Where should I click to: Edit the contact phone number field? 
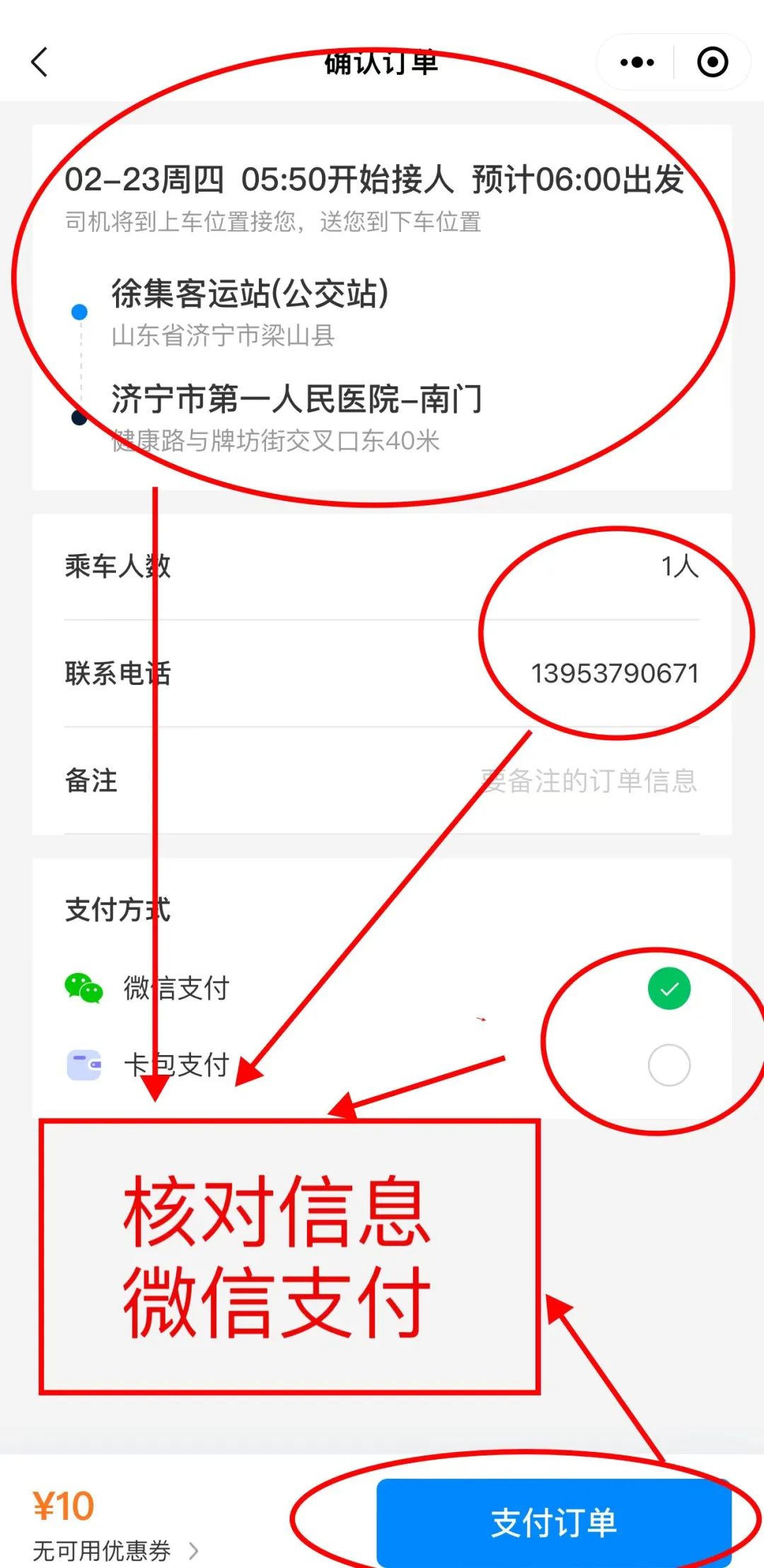pos(614,674)
